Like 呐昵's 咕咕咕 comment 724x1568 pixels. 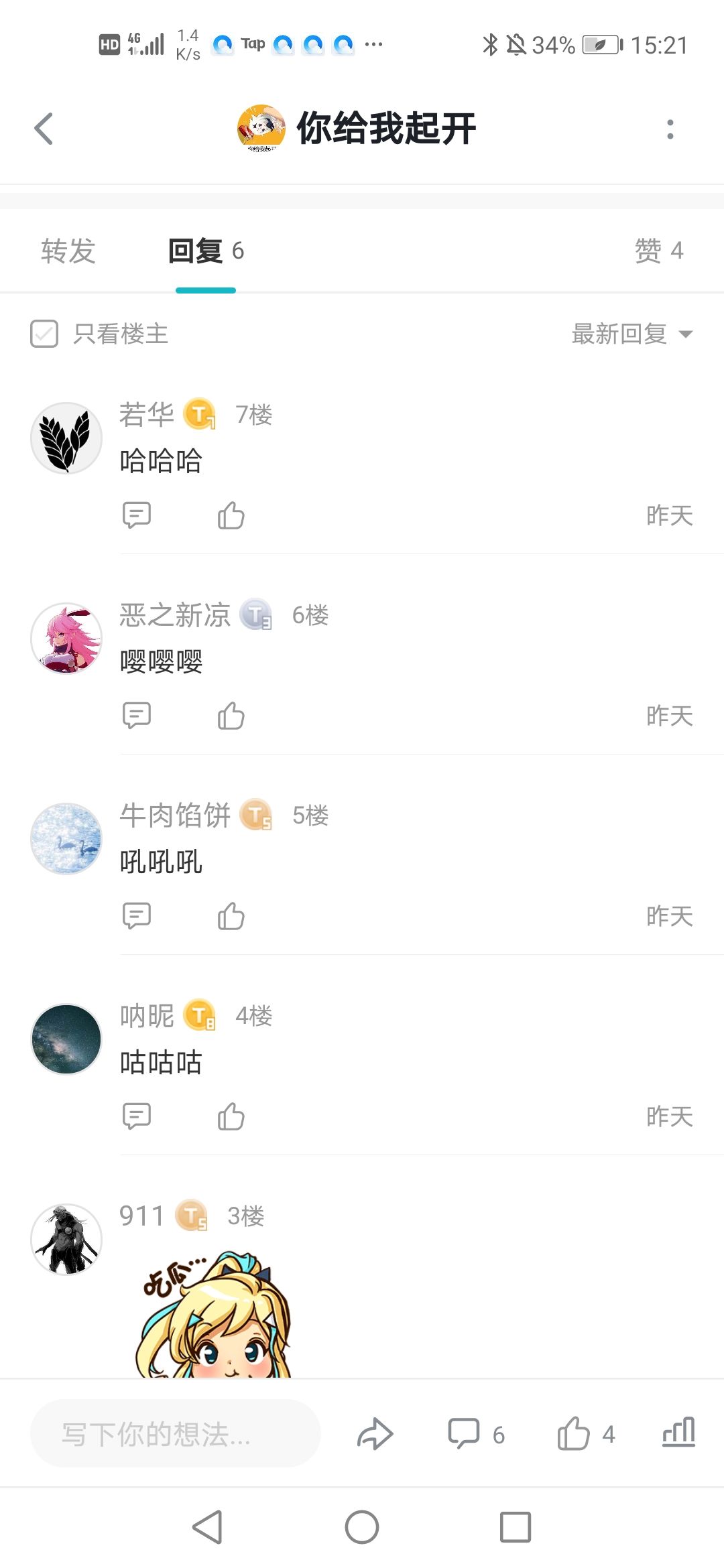click(231, 1116)
